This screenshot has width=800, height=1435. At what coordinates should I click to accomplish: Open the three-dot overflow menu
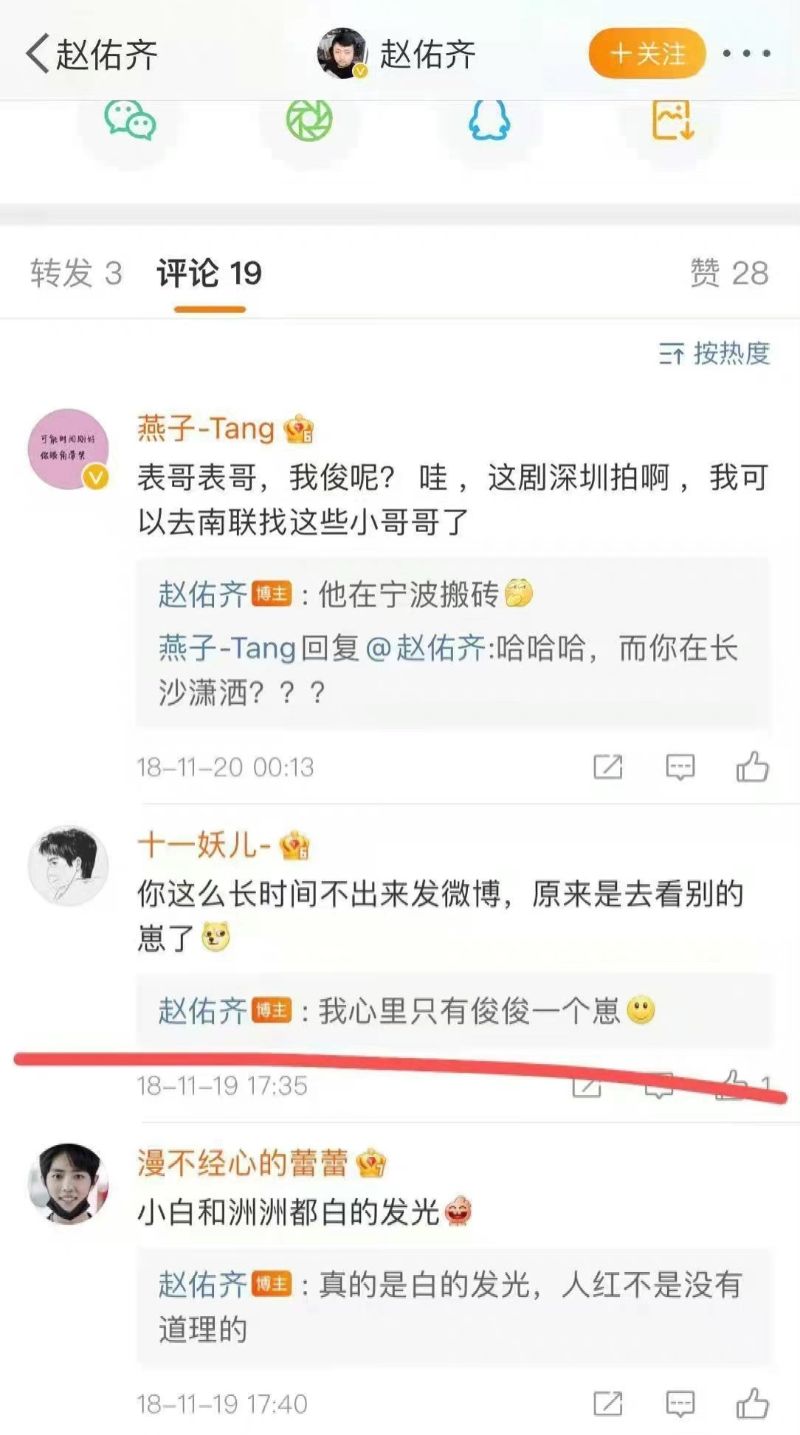pos(746,53)
